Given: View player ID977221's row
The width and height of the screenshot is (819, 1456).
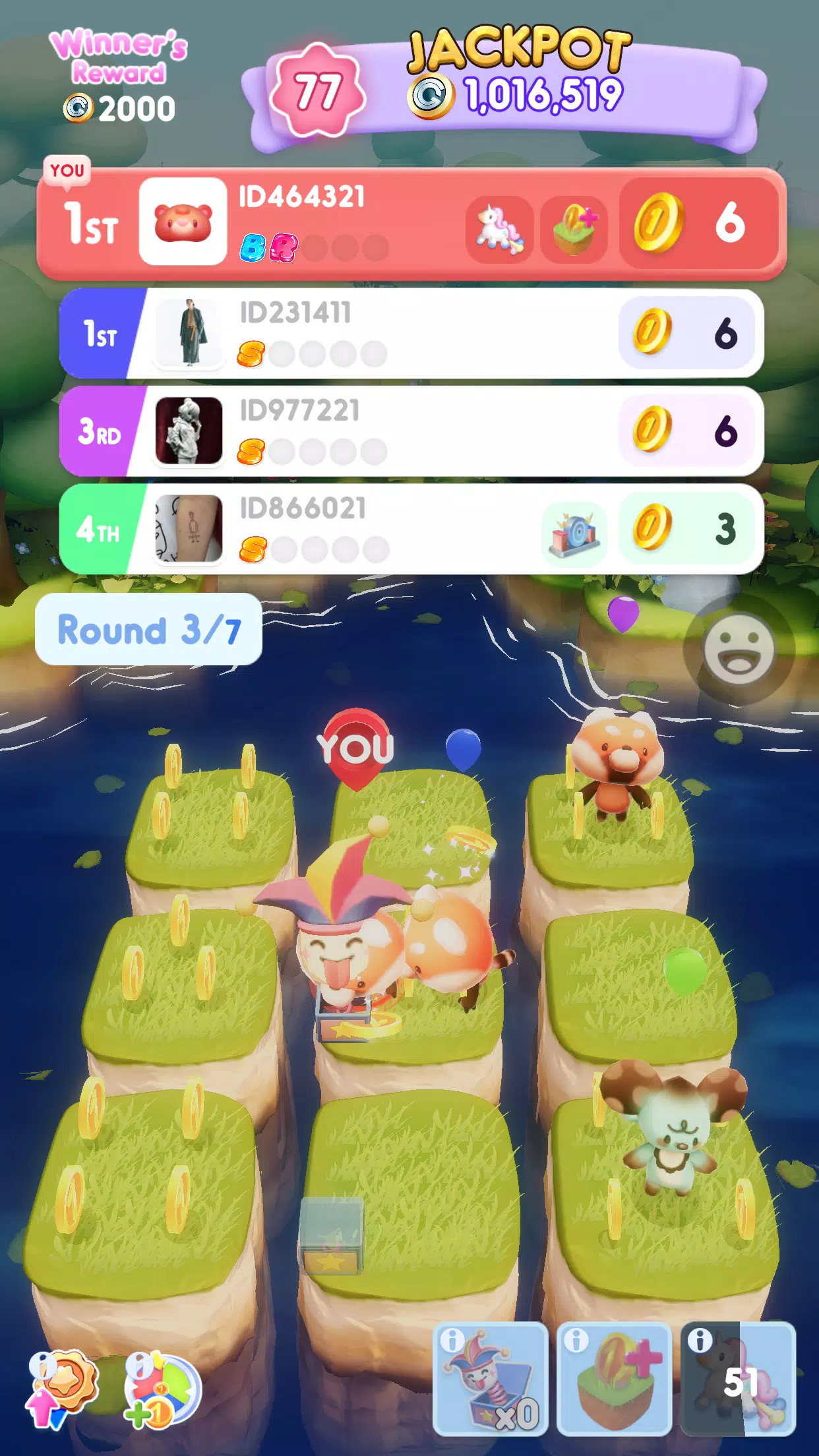Looking at the screenshot, I should 411,431.
